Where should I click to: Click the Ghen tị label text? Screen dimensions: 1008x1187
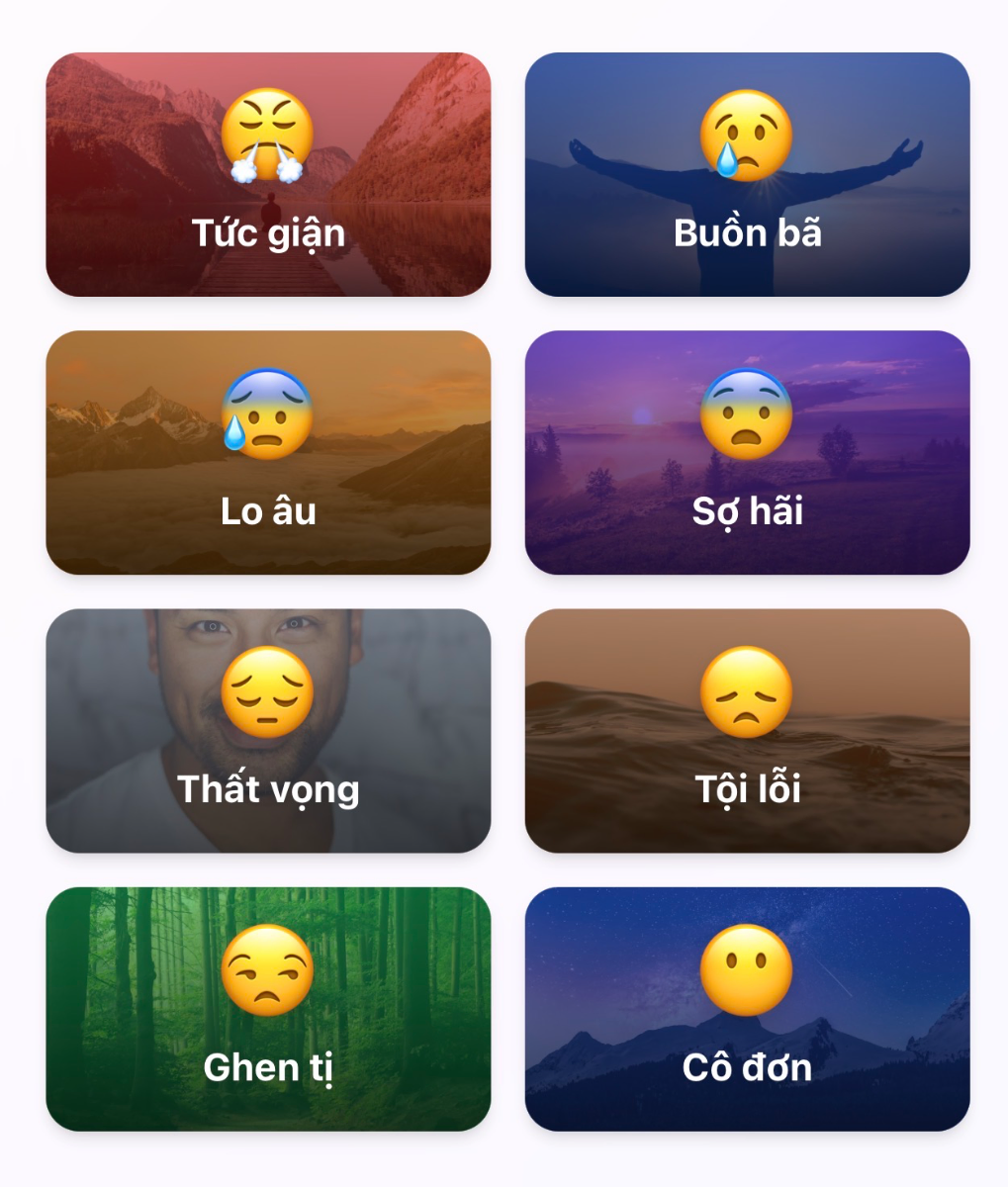(x=267, y=1068)
